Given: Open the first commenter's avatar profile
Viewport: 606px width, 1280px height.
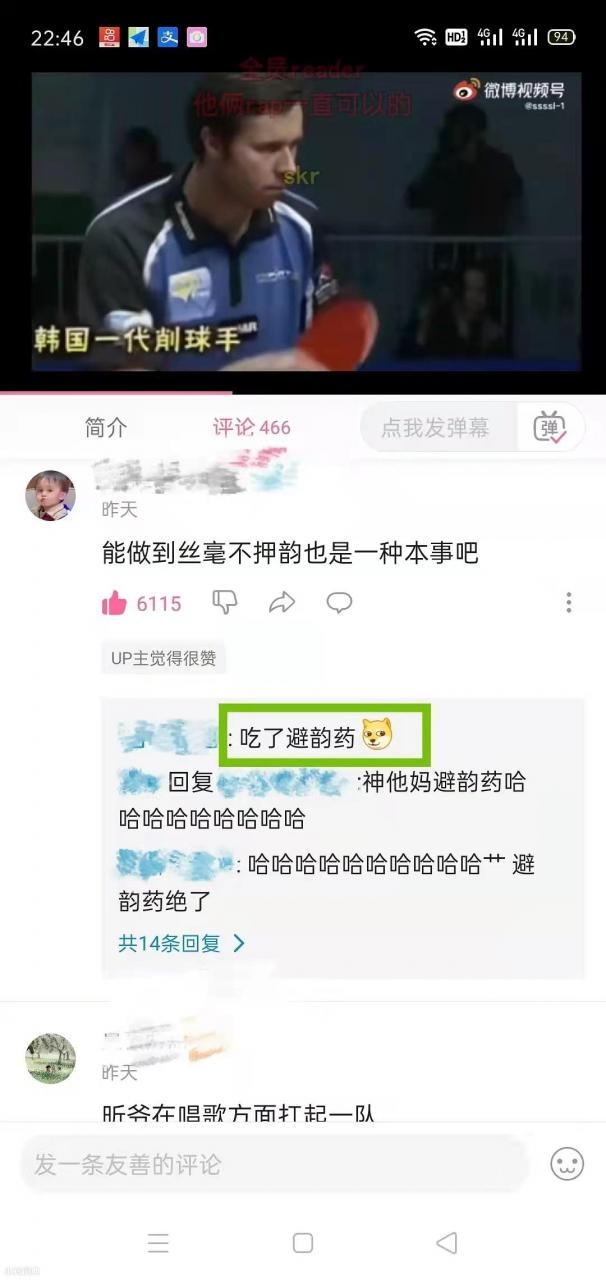Looking at the screenshot, I should (x=50, y=496).
